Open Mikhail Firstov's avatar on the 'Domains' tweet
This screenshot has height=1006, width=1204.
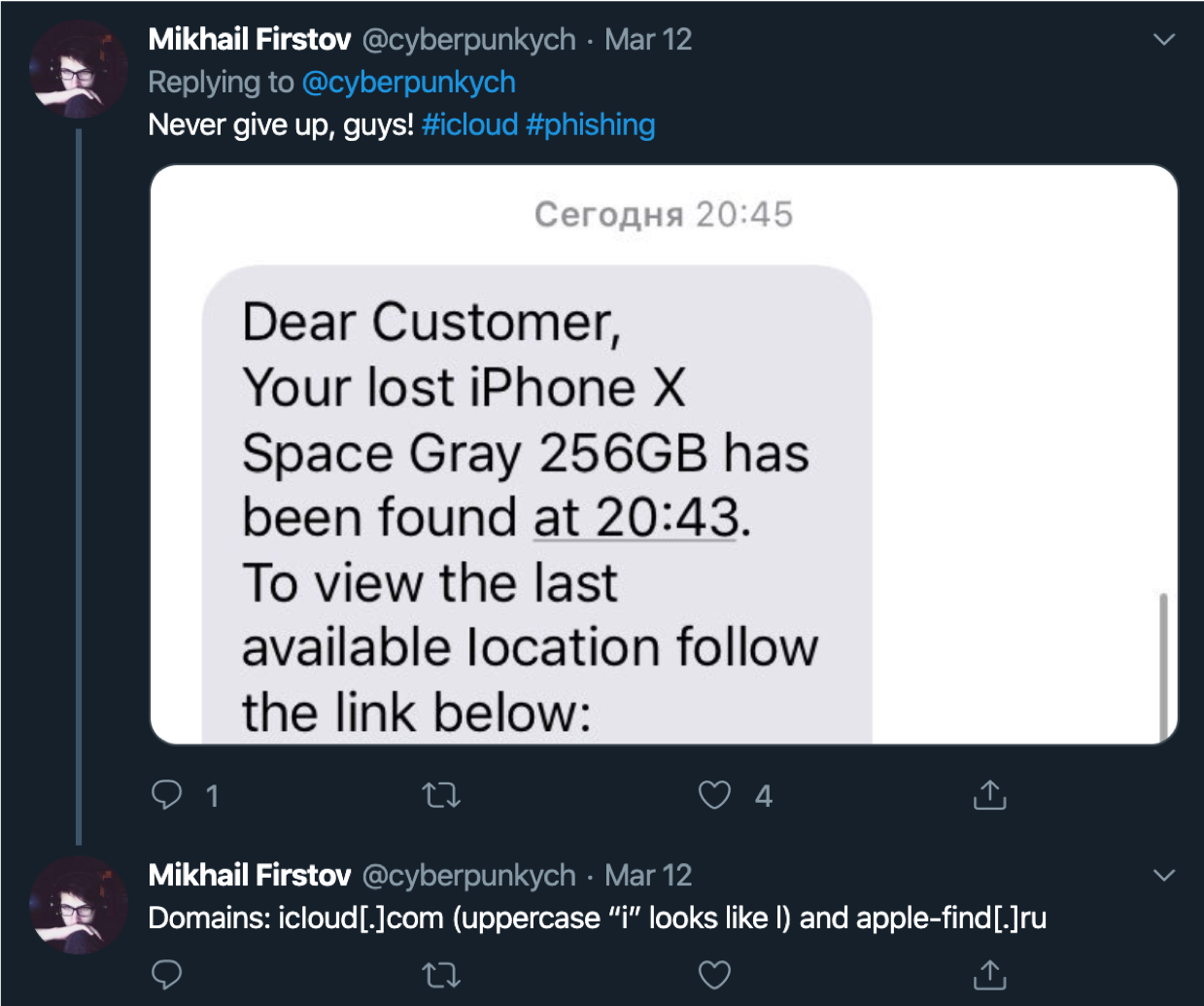(79, 905)
